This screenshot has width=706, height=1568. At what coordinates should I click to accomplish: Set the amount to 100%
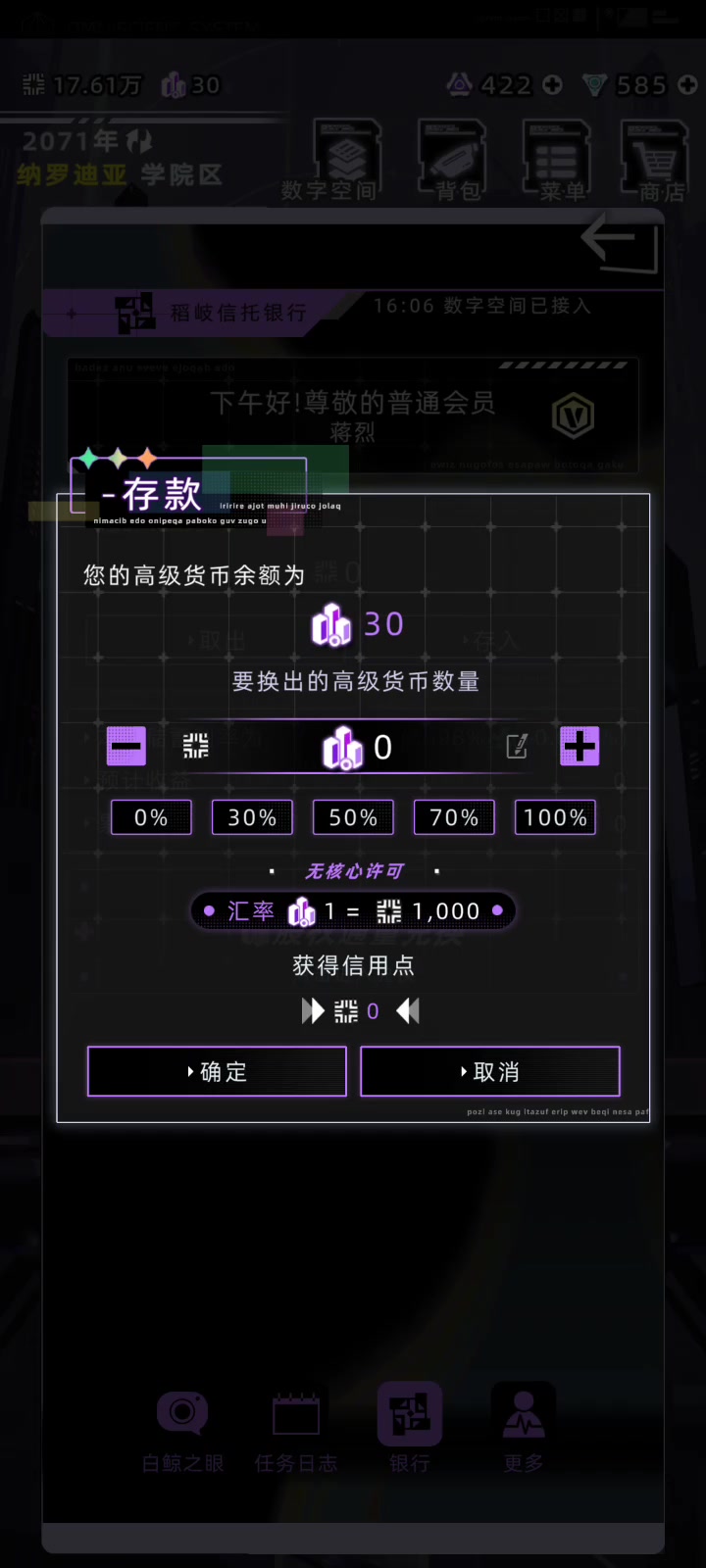[555, 817]
